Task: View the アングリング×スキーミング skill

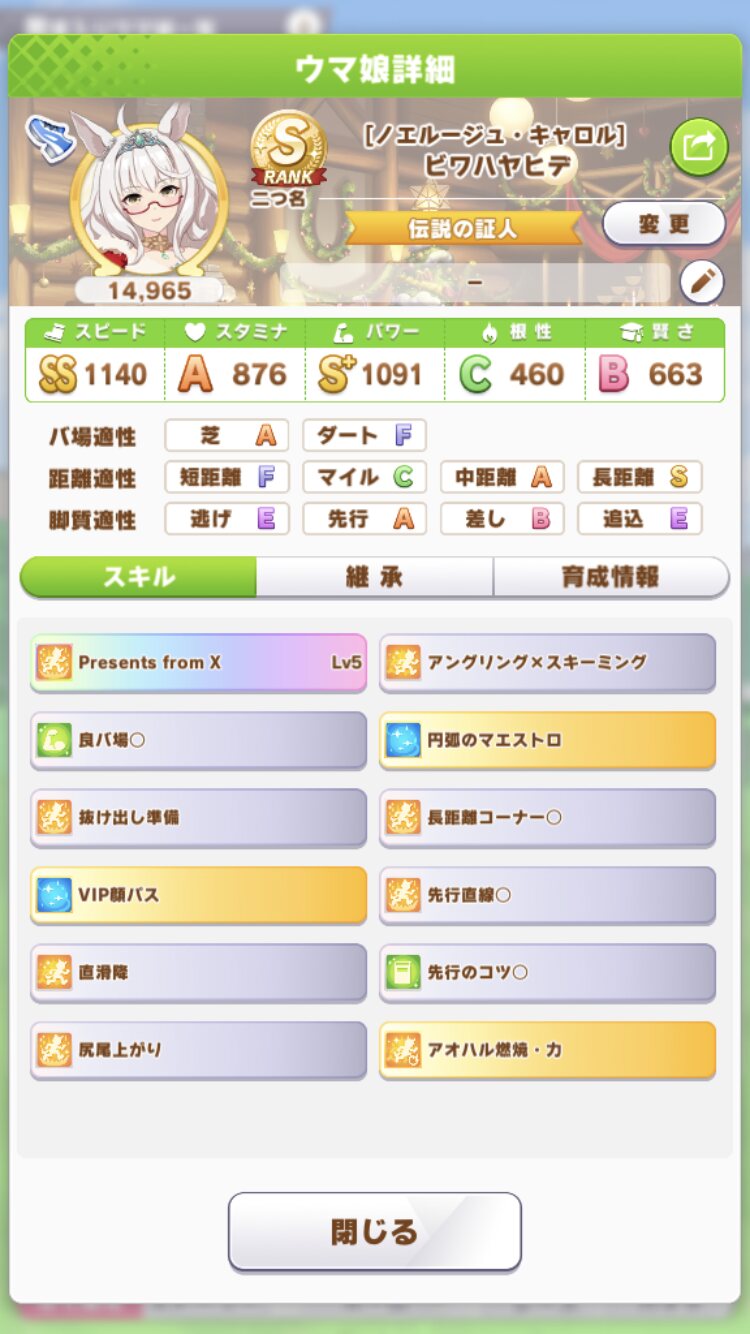Action: tap(547, 662)
